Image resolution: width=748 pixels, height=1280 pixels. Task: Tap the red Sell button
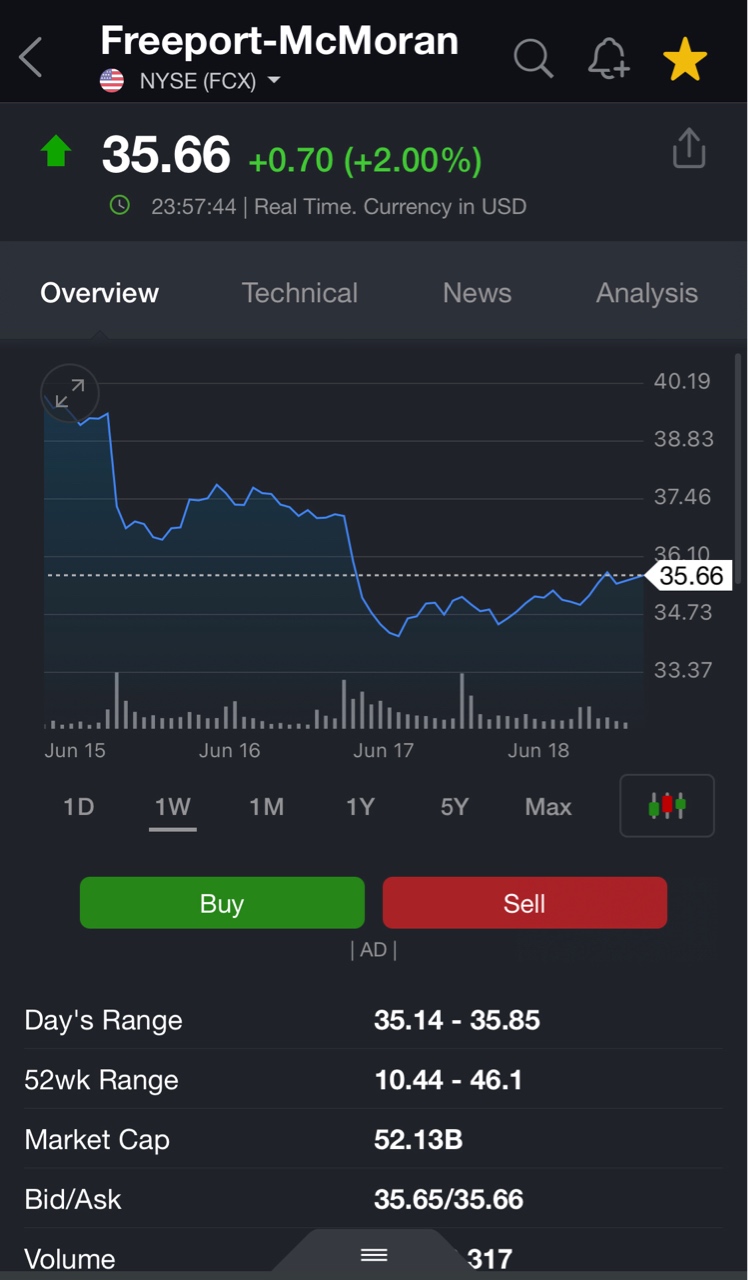pyautogui.click(x=524, y=903)
